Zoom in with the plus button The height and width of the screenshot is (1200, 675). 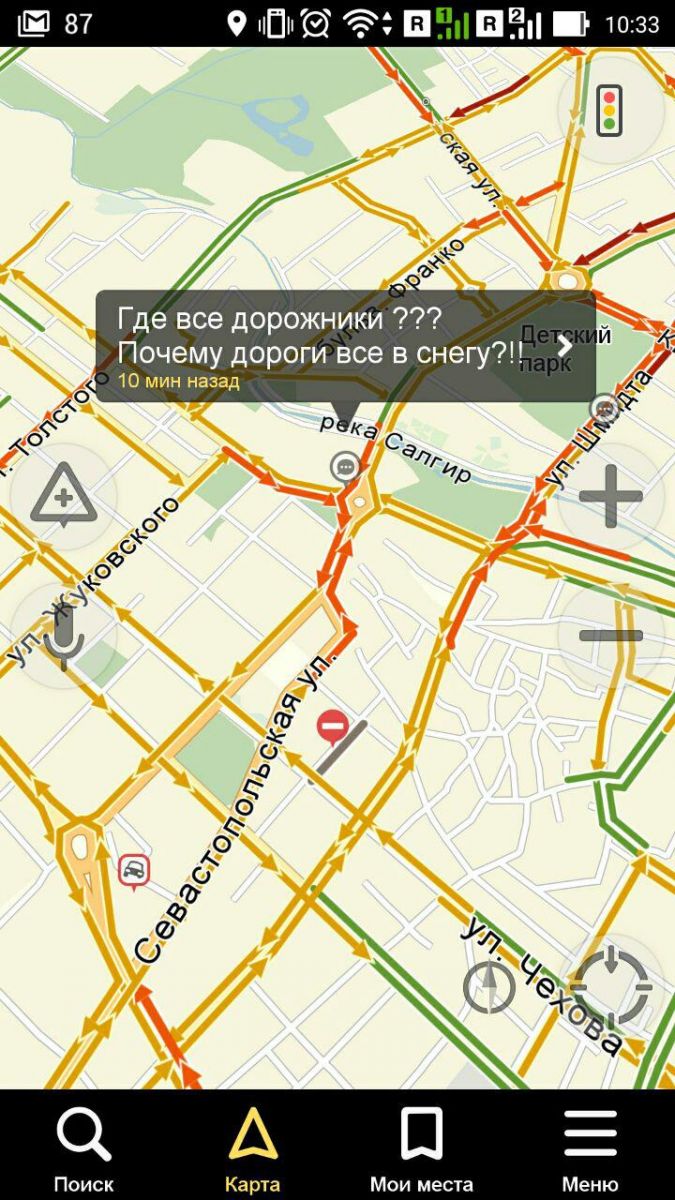point(610,495)
